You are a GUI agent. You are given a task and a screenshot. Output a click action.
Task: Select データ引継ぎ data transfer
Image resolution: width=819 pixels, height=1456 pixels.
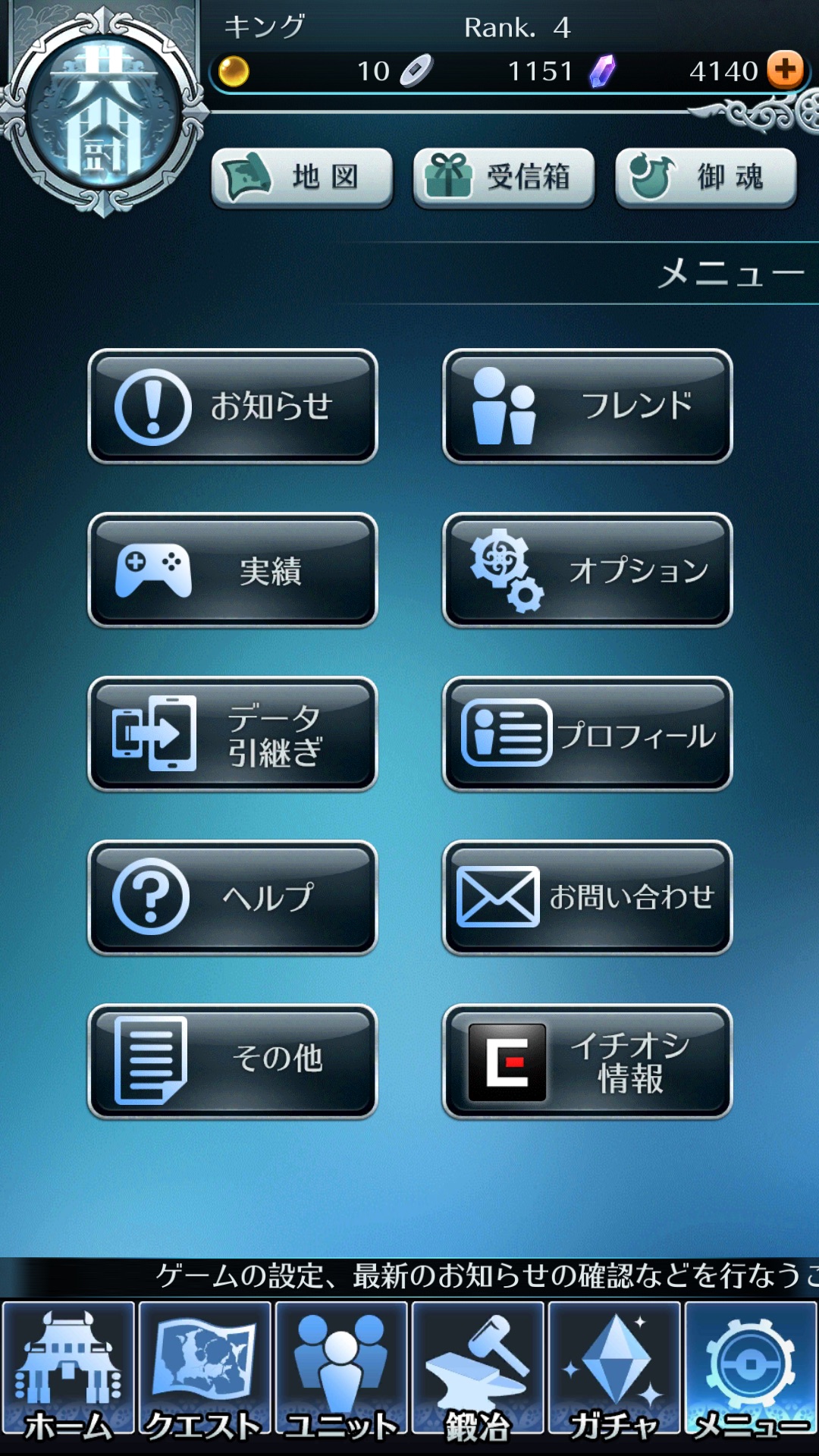(x=233, y=734)
